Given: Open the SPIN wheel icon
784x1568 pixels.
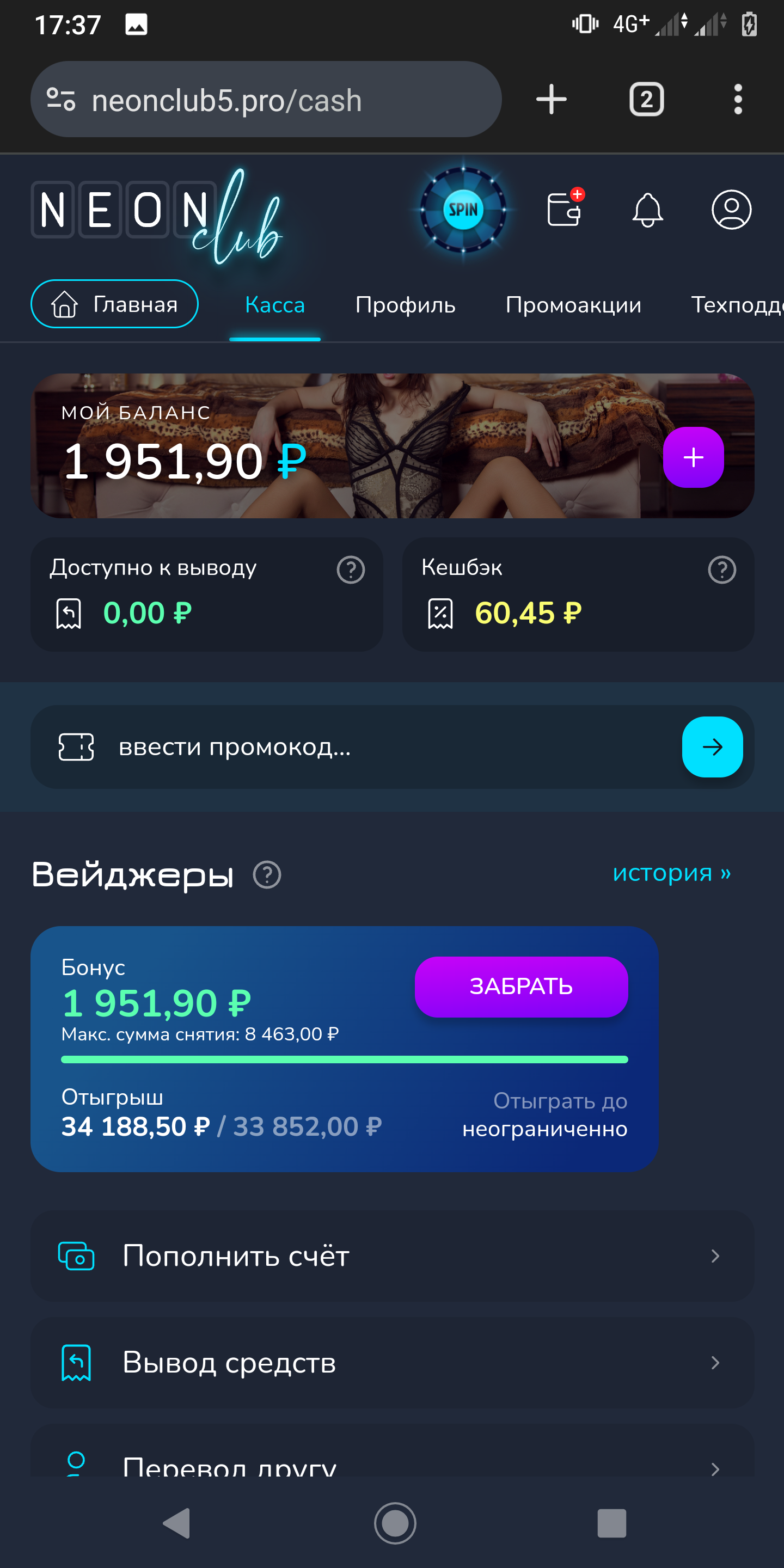Looking at the screenshot, I should 463,210.
